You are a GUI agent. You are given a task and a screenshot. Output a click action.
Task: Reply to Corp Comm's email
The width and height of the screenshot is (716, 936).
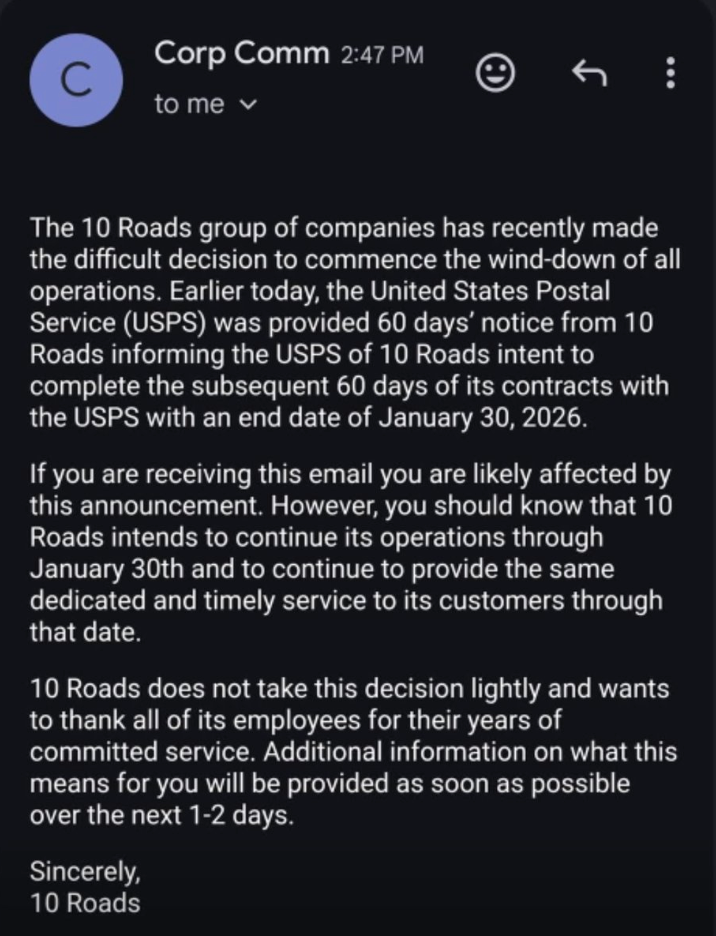point(589,73)
